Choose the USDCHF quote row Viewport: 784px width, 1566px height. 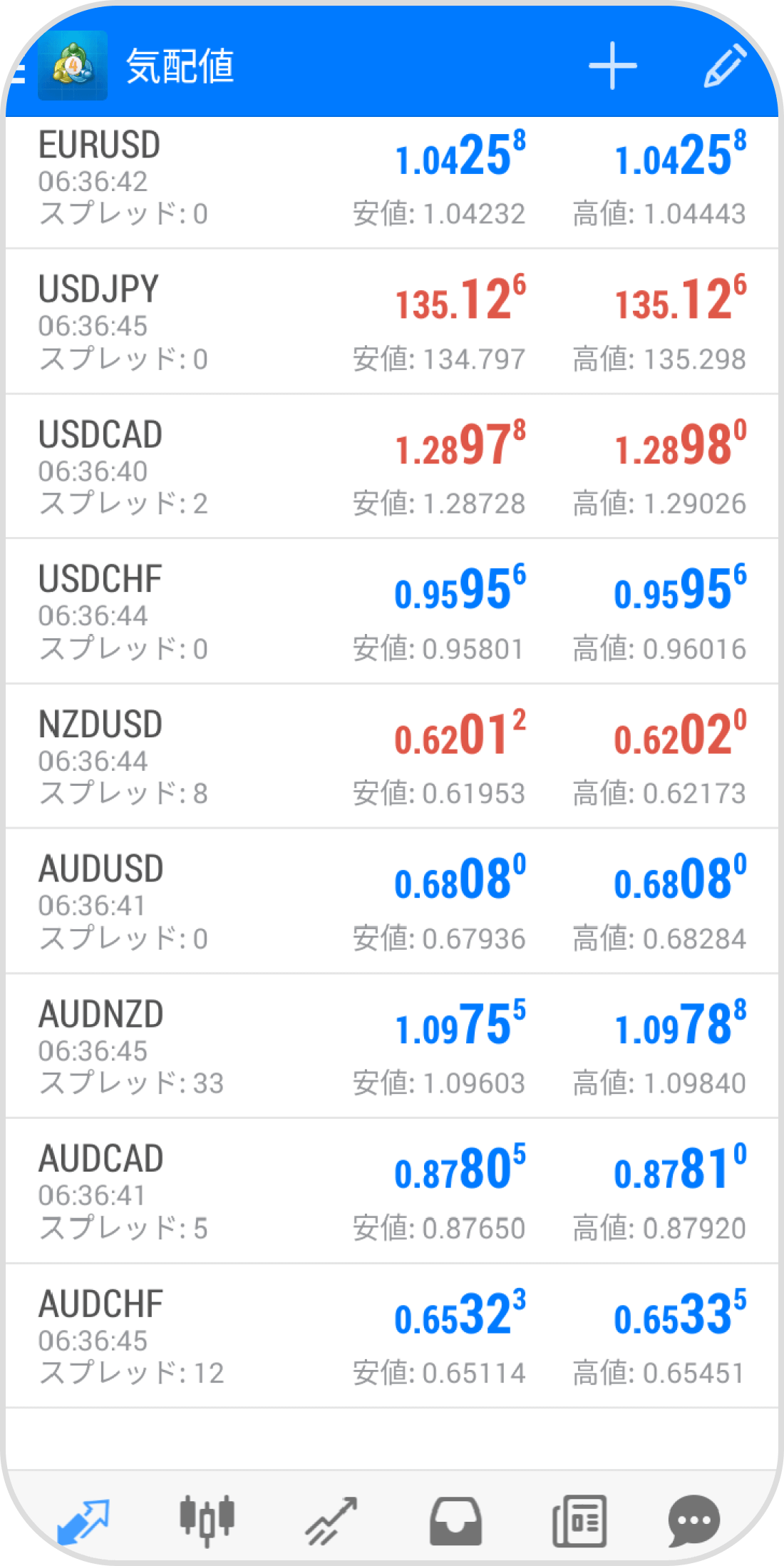tap(392, 612)
